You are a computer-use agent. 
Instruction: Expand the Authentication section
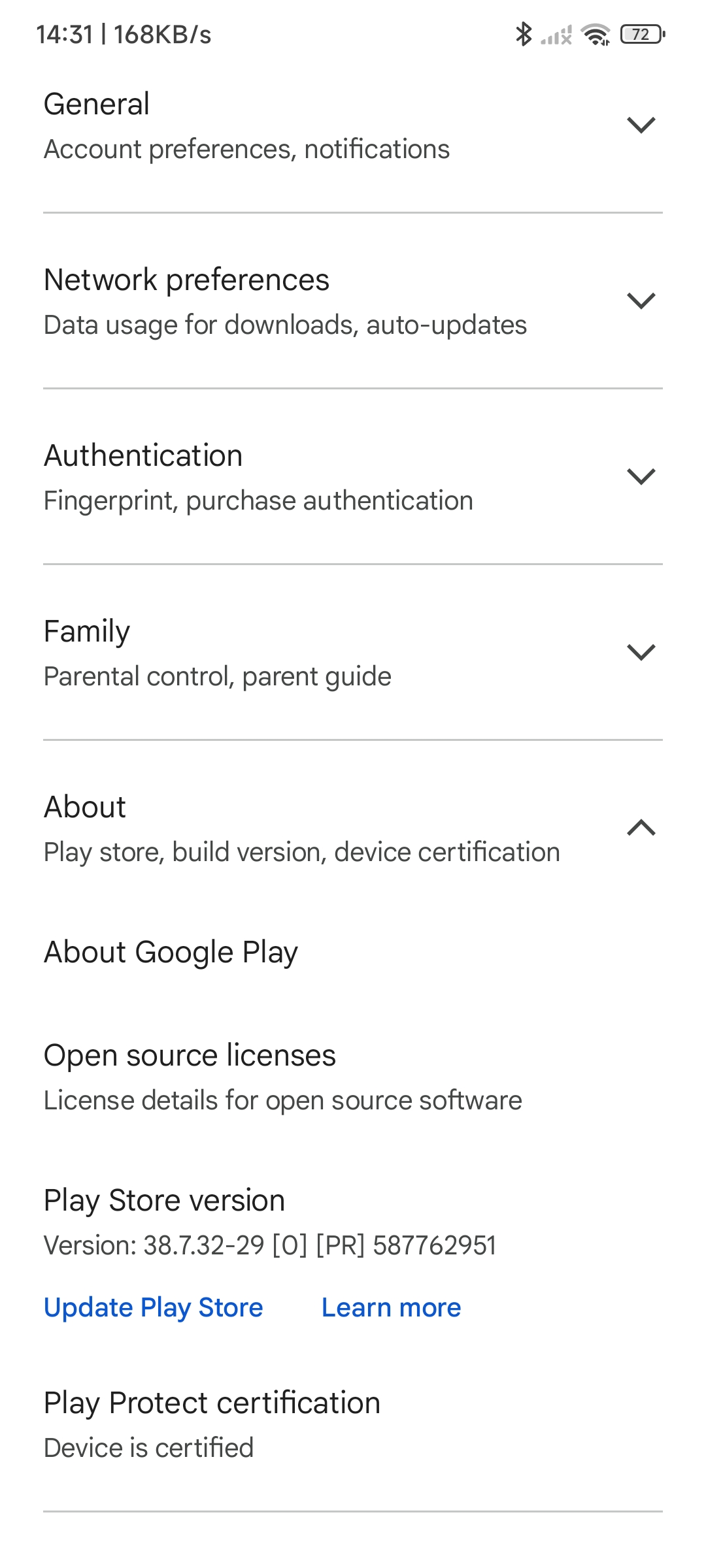click(x=353, y=477)
